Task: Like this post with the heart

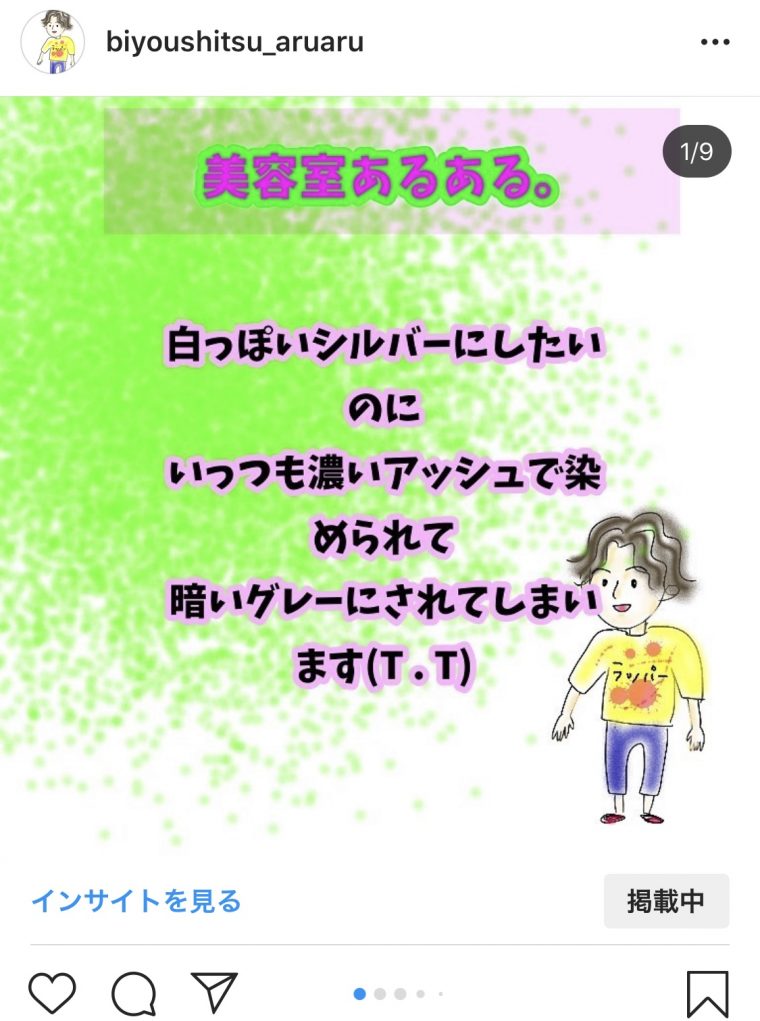Action: coord(52,993)
